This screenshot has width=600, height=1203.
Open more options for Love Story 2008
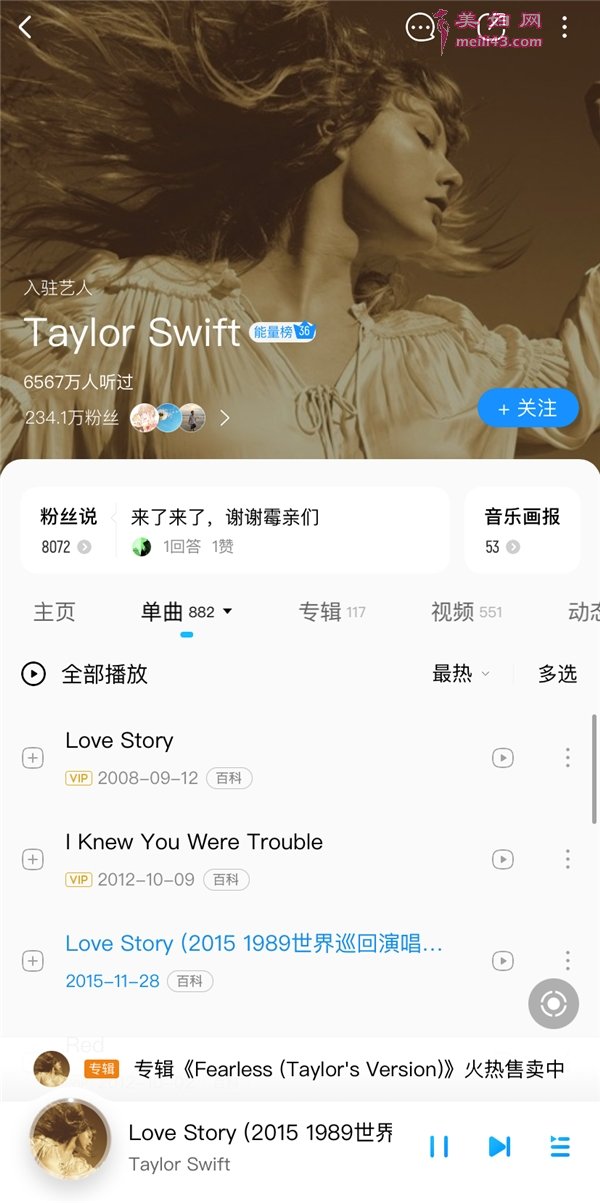click(x=567, y=758)
